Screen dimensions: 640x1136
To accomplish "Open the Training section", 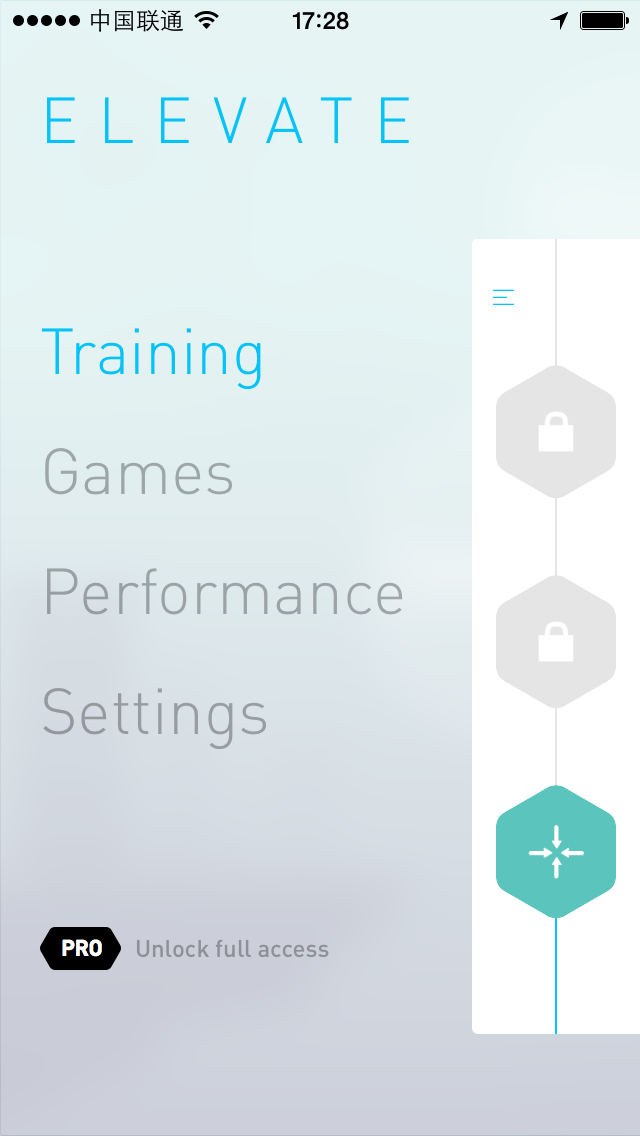I will coord(152,353).
